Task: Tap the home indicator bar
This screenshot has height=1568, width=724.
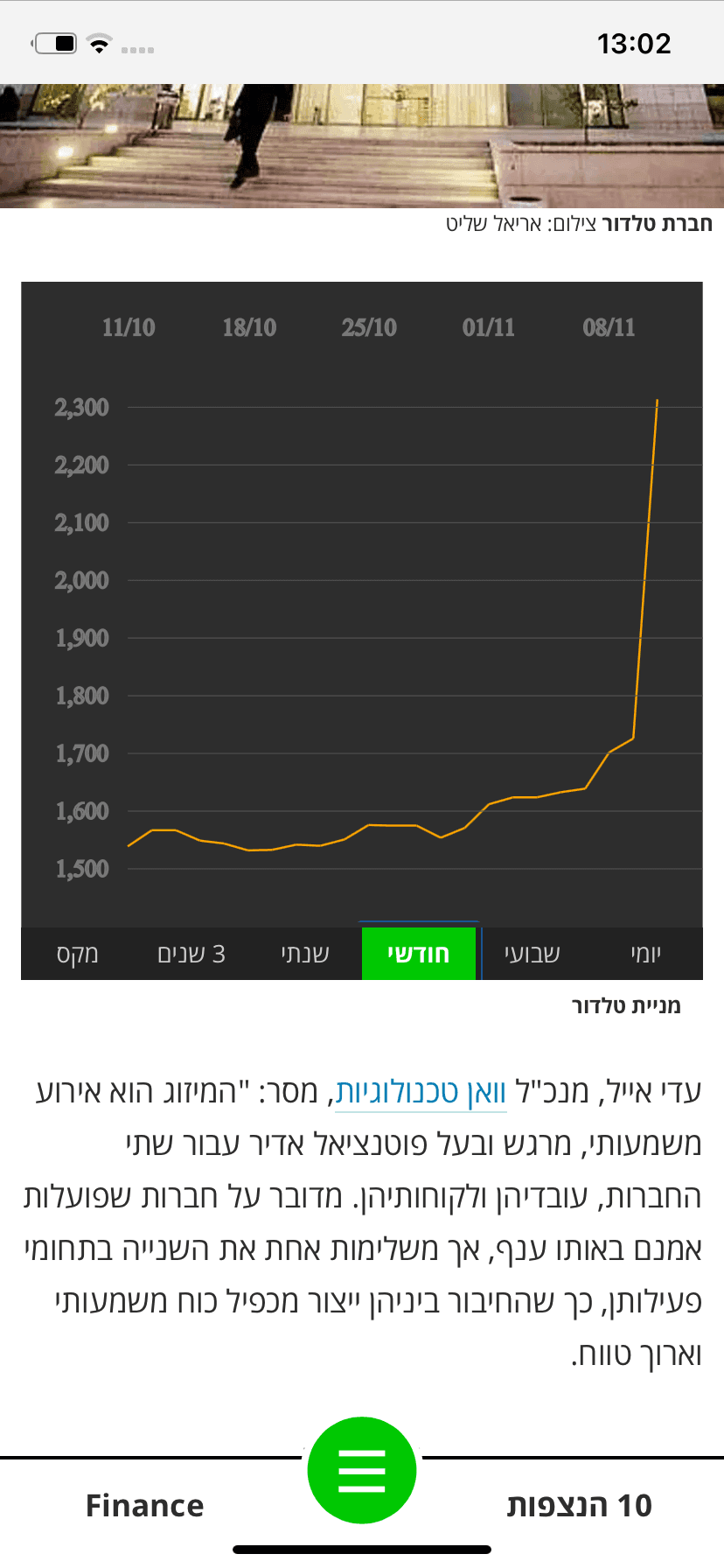Action: (361, 1550)
